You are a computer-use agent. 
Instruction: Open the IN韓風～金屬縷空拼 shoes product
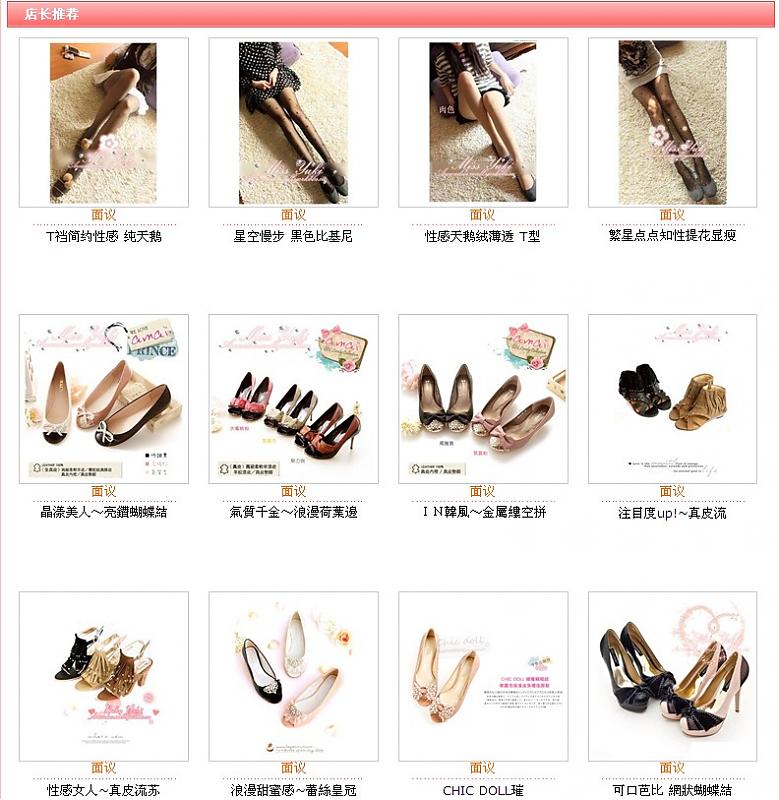482,398
